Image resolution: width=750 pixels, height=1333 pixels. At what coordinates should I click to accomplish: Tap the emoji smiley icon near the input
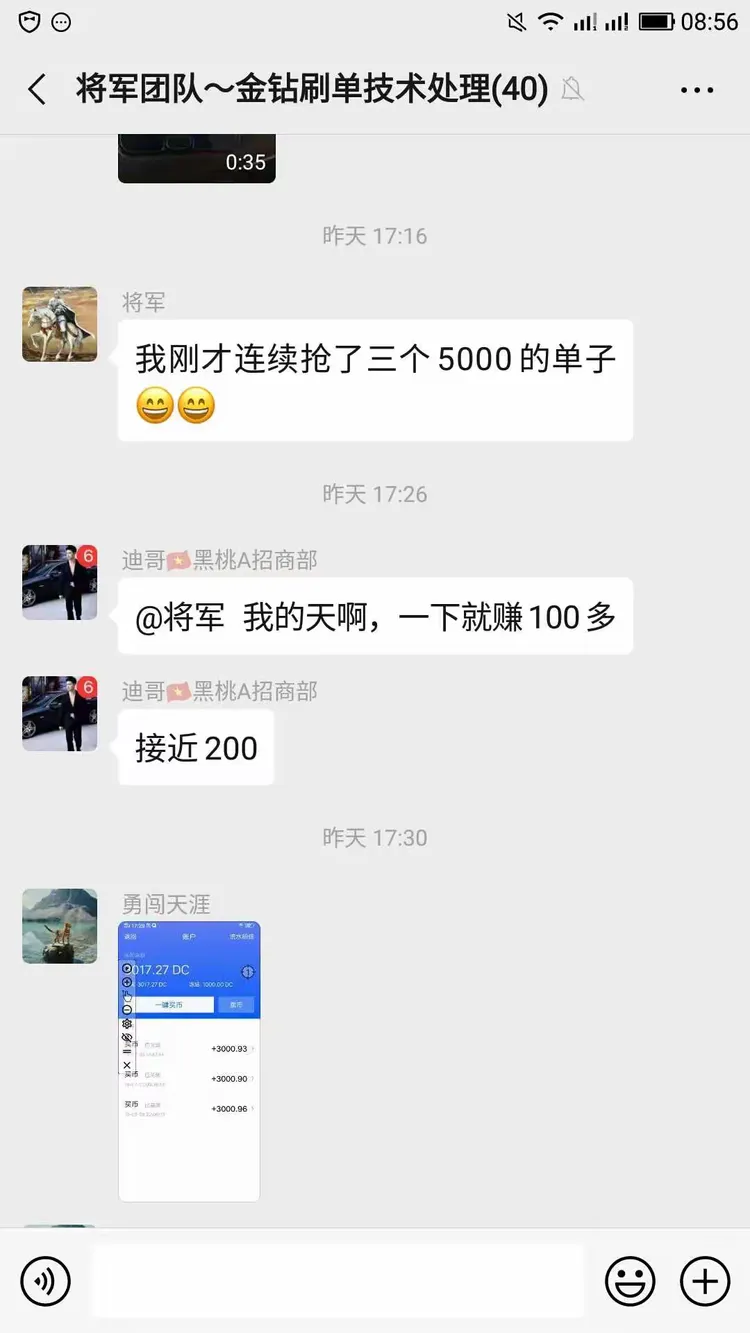[x=629, y=1281]
